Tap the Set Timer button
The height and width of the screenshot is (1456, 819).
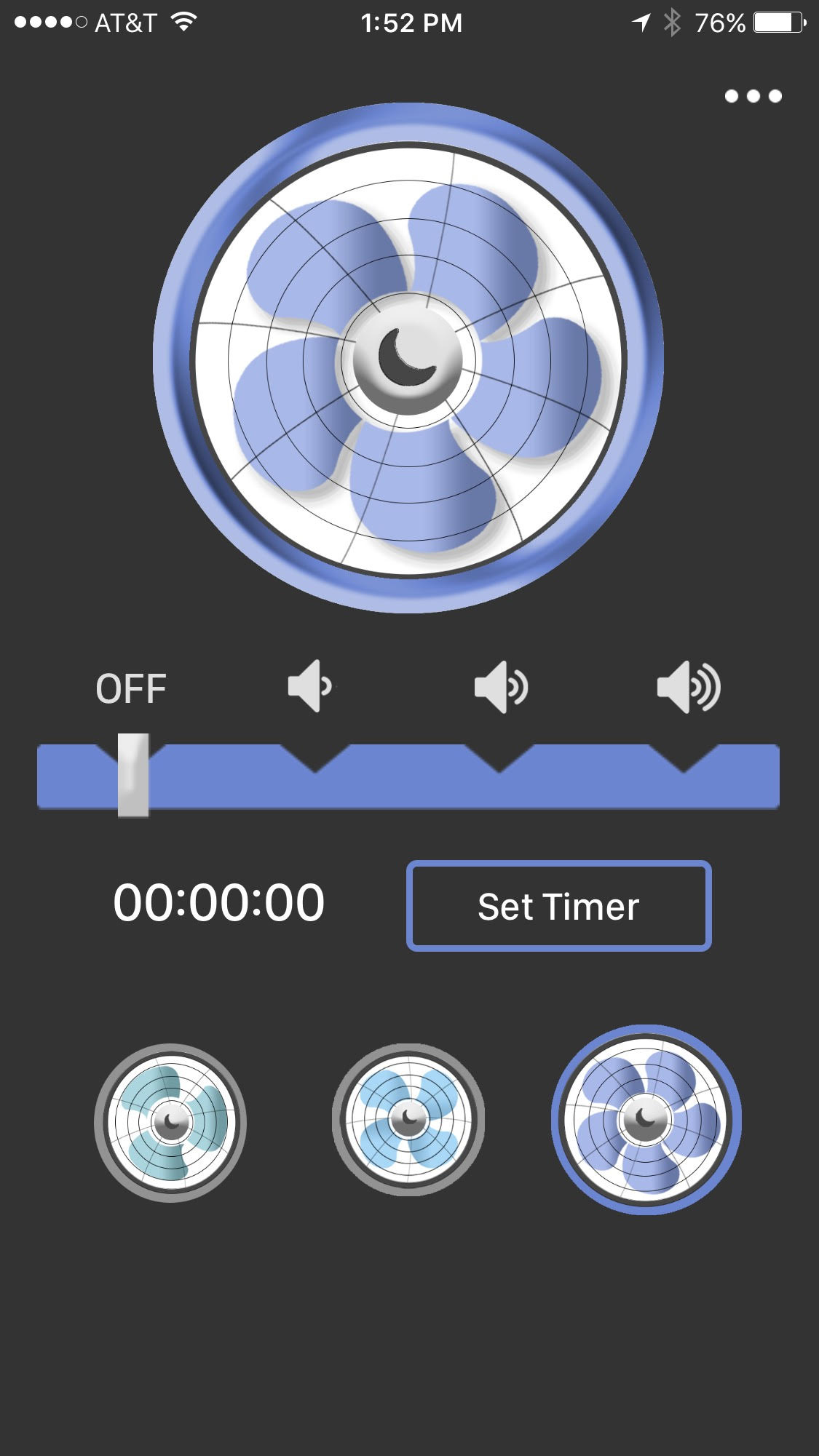[x=558, y=906]
